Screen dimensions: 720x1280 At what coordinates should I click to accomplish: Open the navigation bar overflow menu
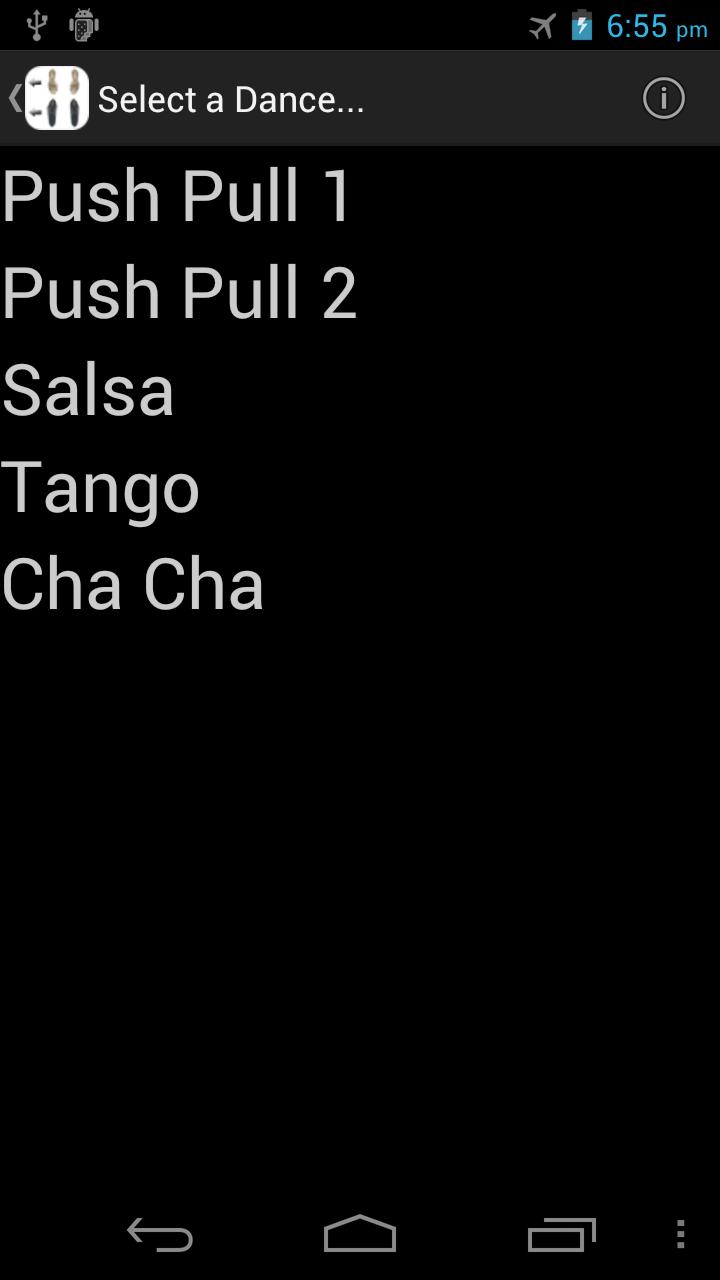point(680,1235)
